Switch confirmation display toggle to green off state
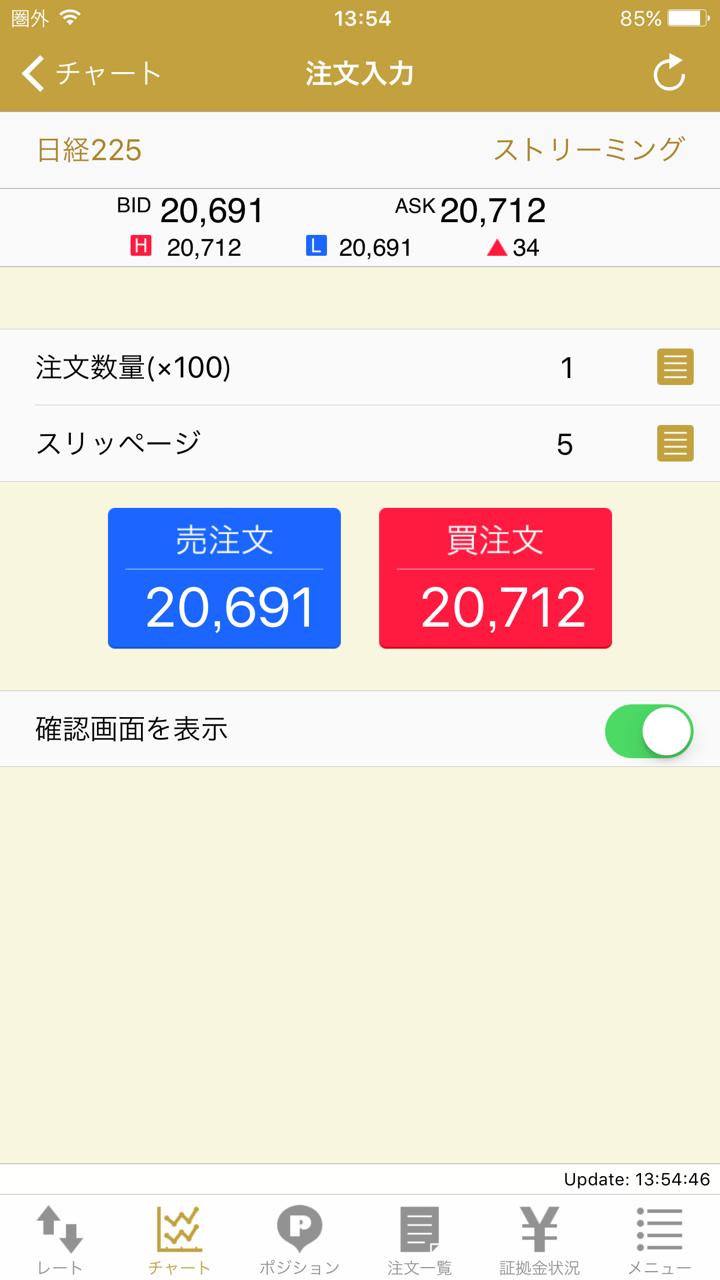Screen dimensions: 720x1280 point(649,731)
